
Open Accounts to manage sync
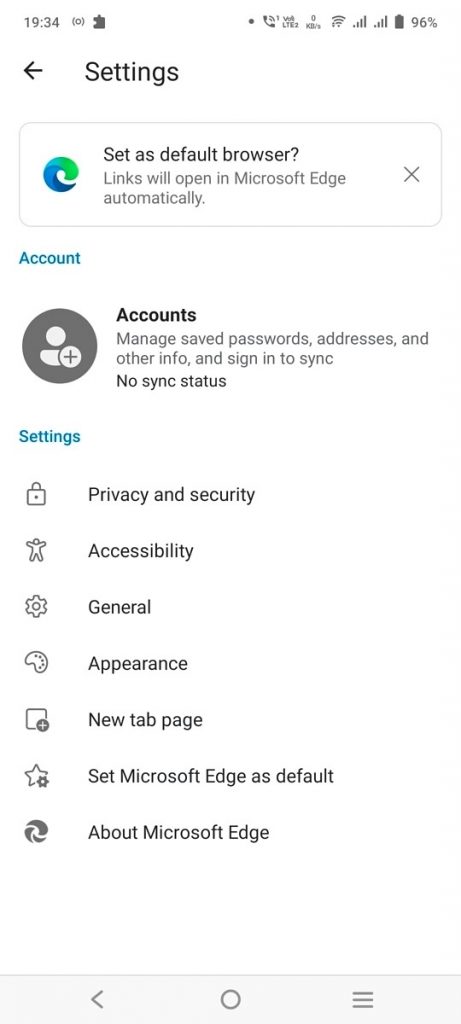coord(230,346)
